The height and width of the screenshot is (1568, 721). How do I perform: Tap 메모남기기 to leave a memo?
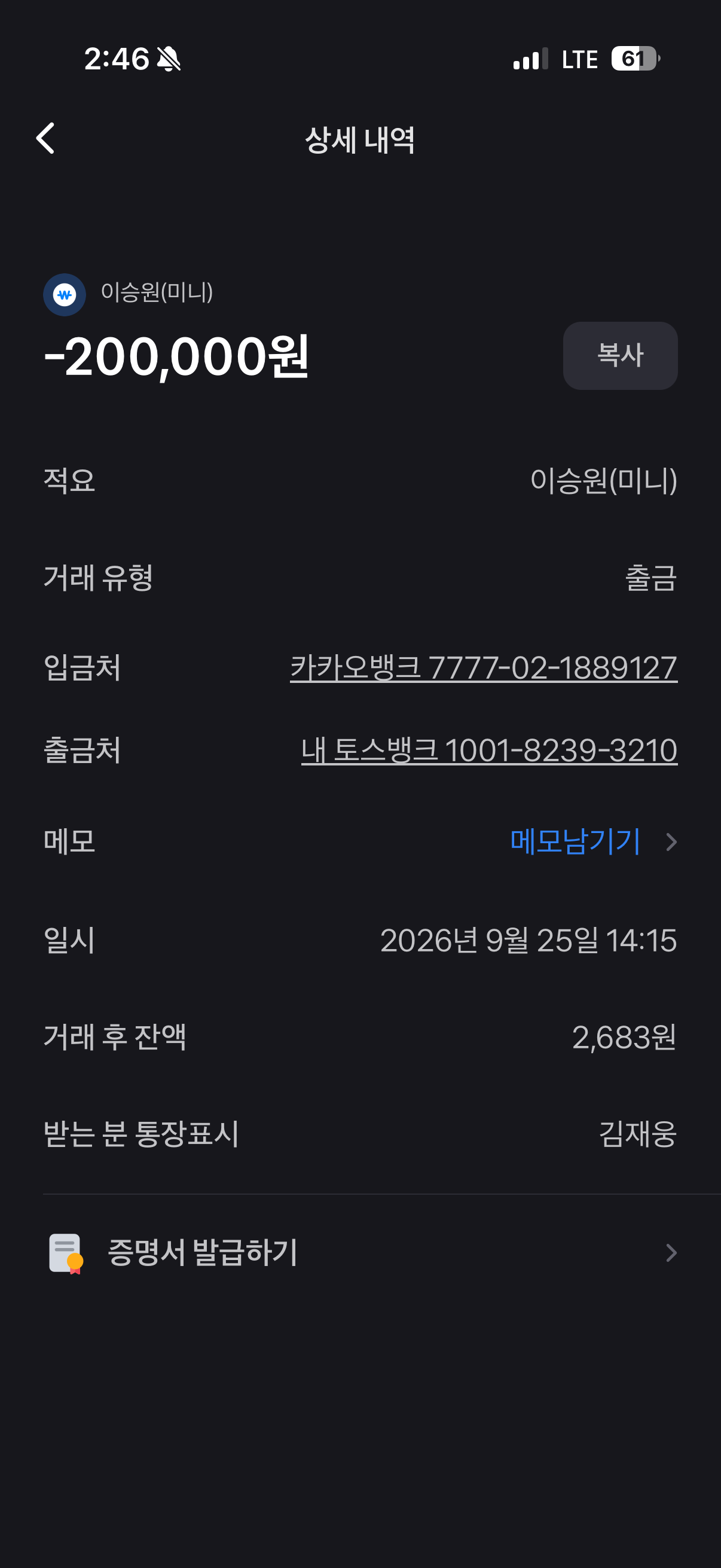pyautogui.click(x=575, y=841)
